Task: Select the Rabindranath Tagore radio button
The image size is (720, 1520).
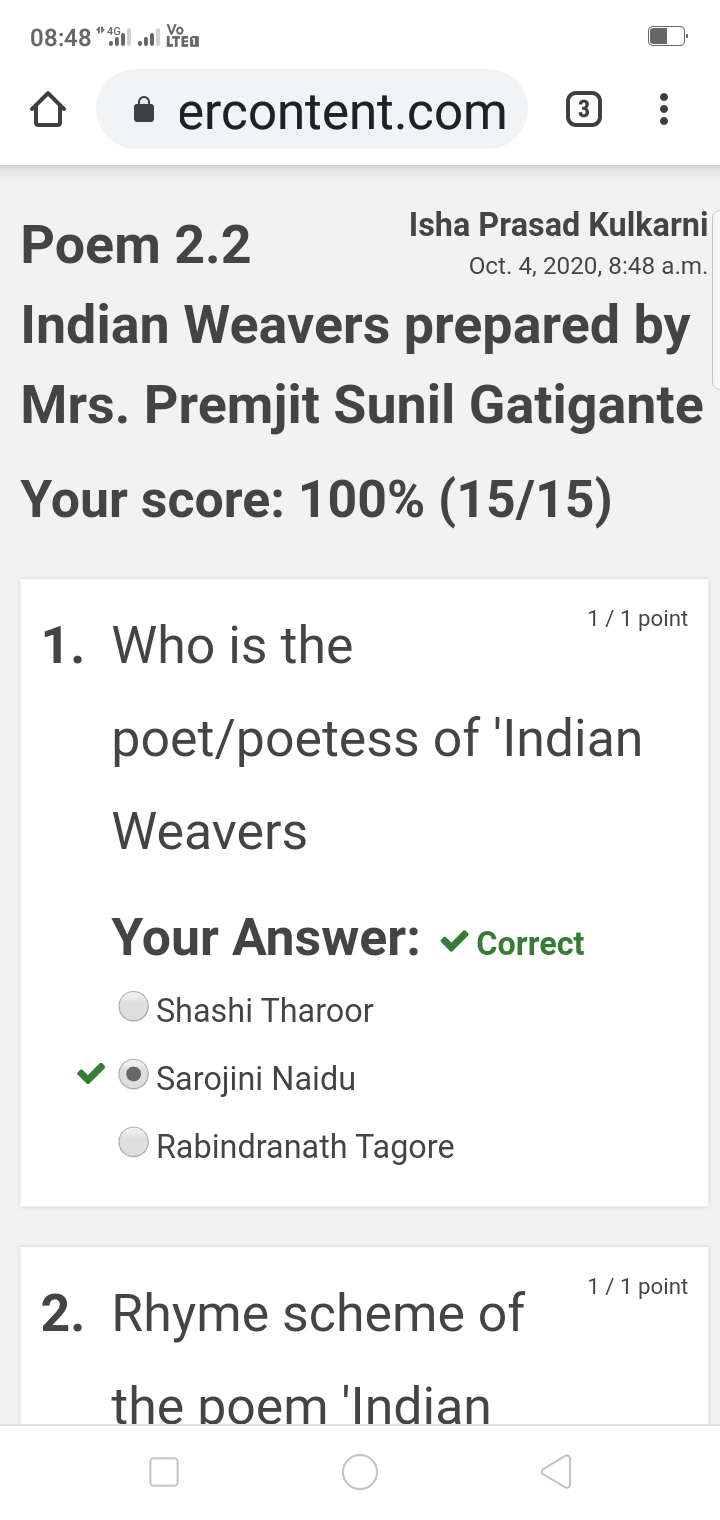Action: pos(134,1142)
